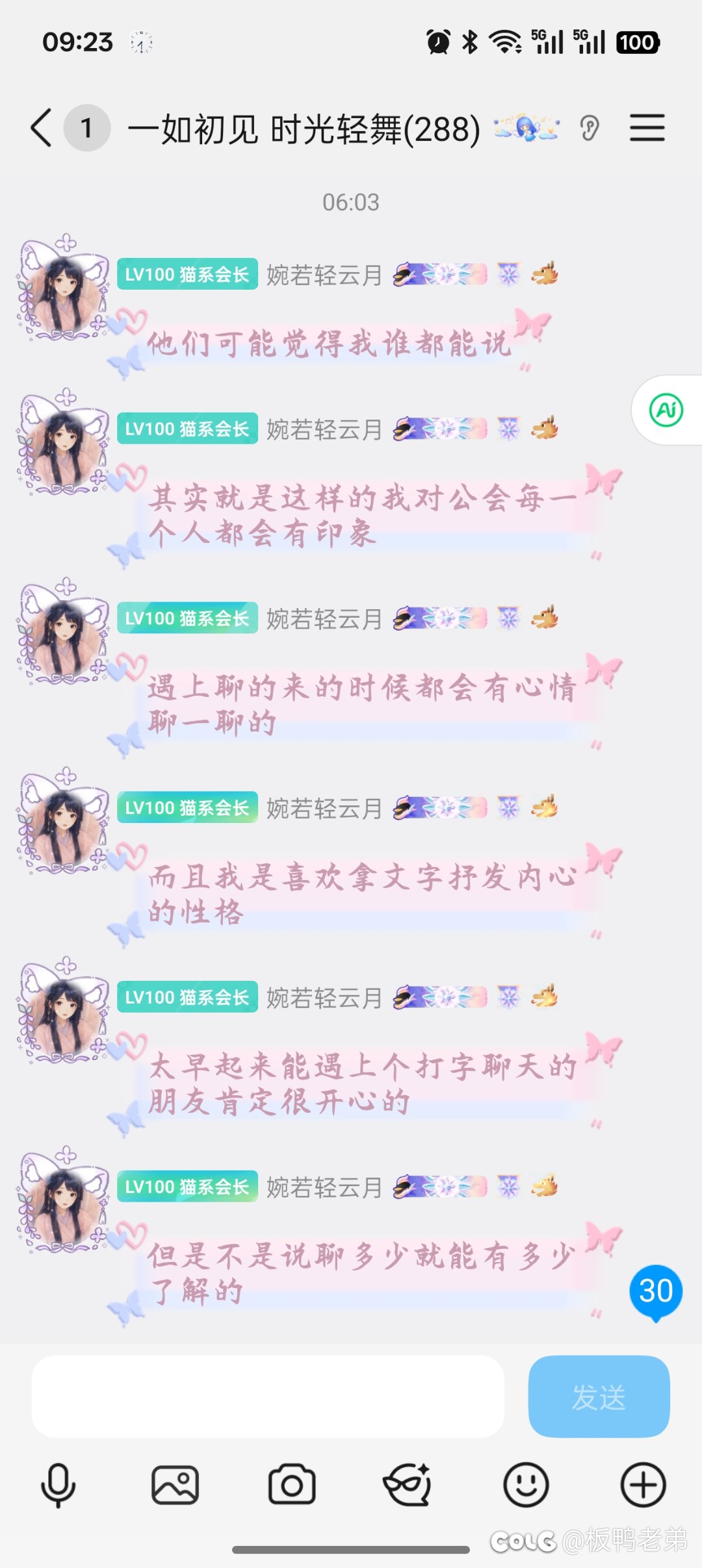Image resolution: width=702 pixels, height=1568 pixels.
Task: Open the floating AI assistant button
Action: pos(666,410)
